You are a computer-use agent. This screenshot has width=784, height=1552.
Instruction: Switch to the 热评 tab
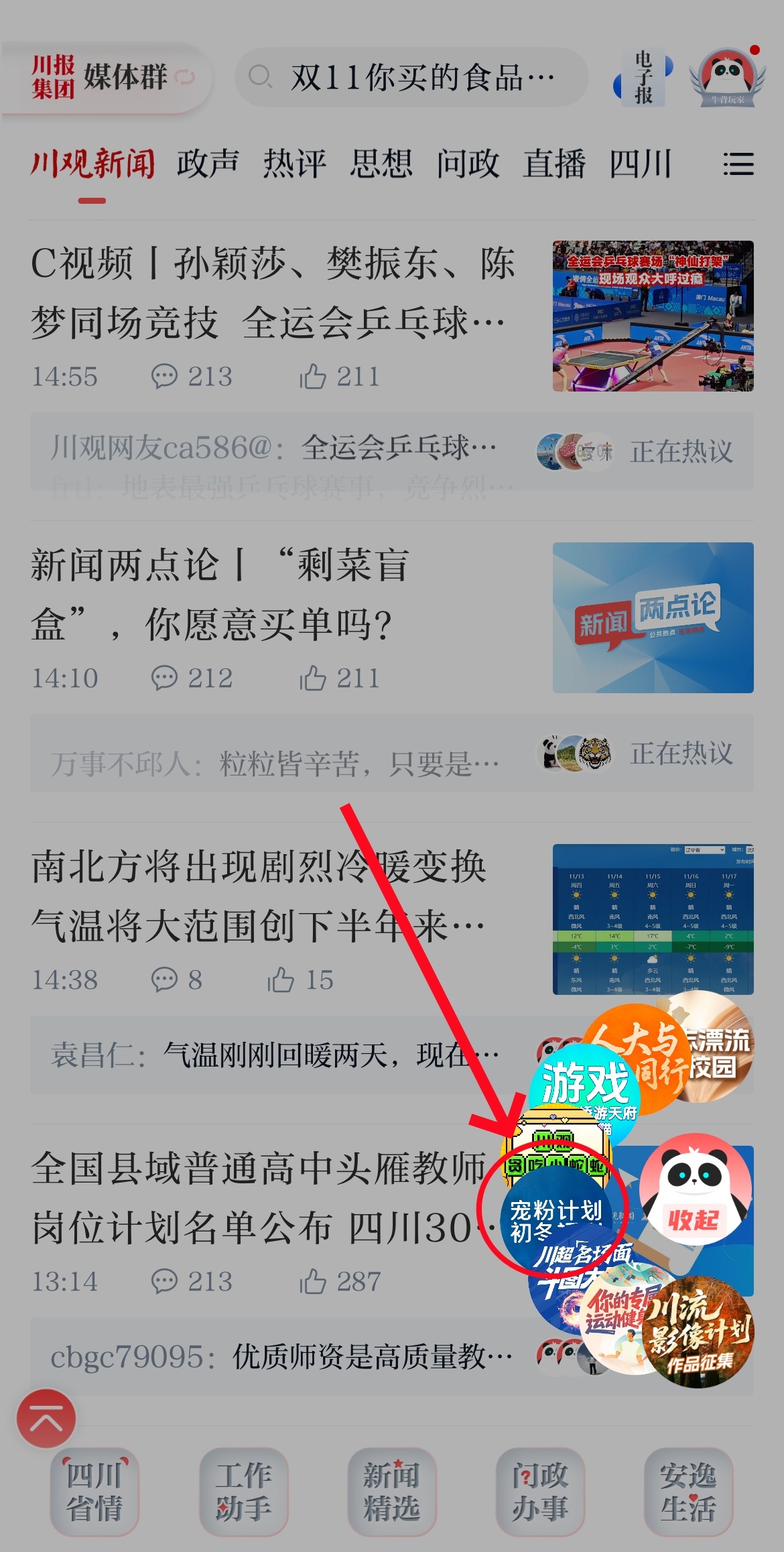click(294, 164)
